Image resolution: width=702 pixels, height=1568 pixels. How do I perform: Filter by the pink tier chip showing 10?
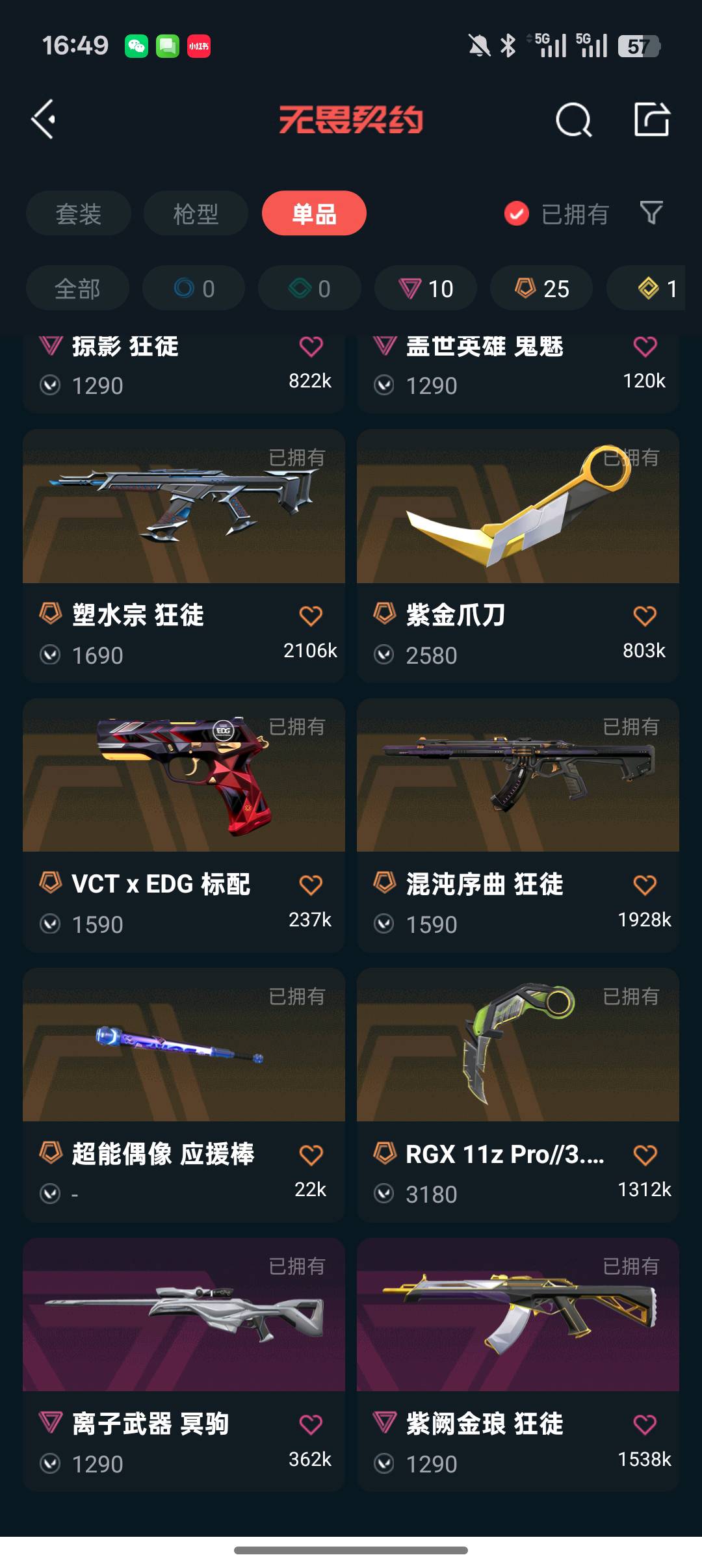(x=426, y=289)
